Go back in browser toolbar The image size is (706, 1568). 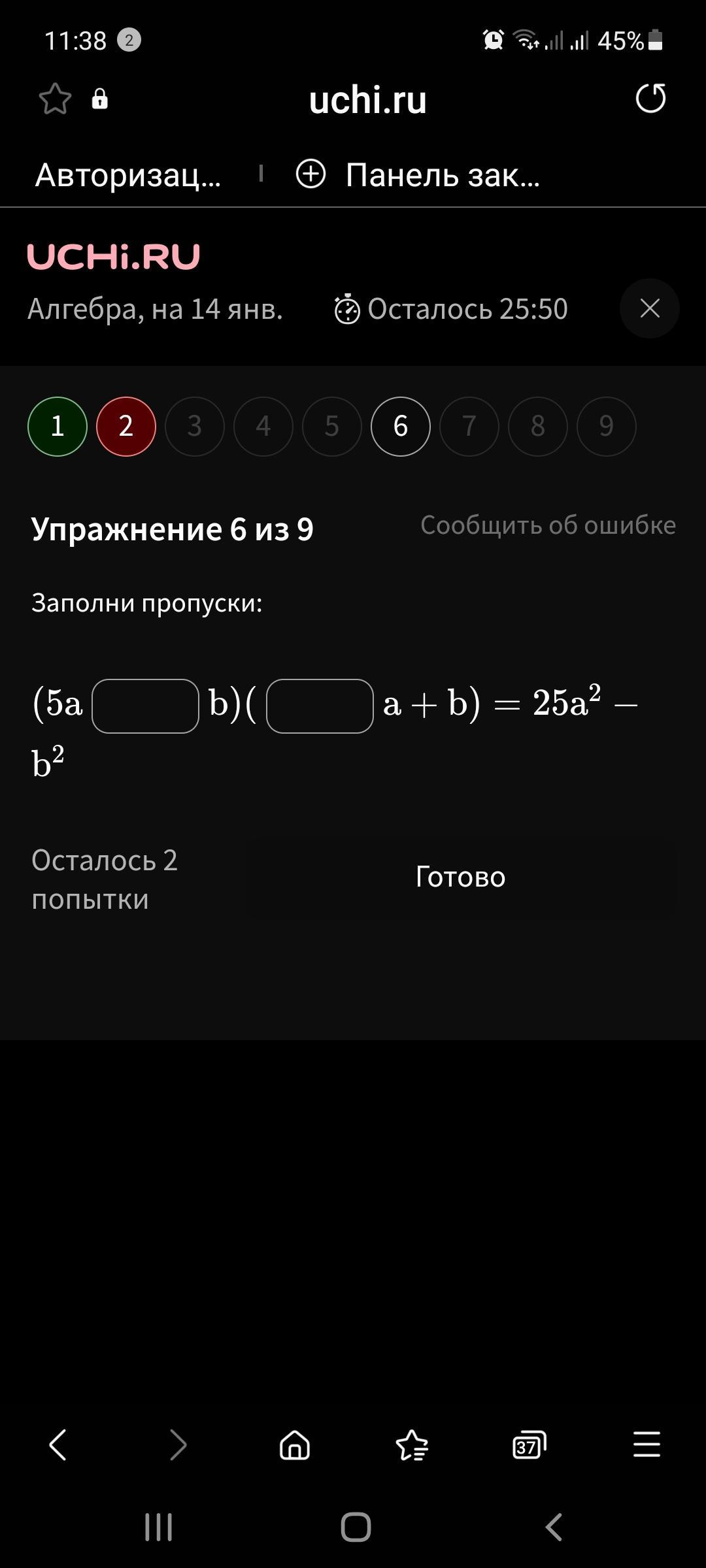(x=59, y=1445)
